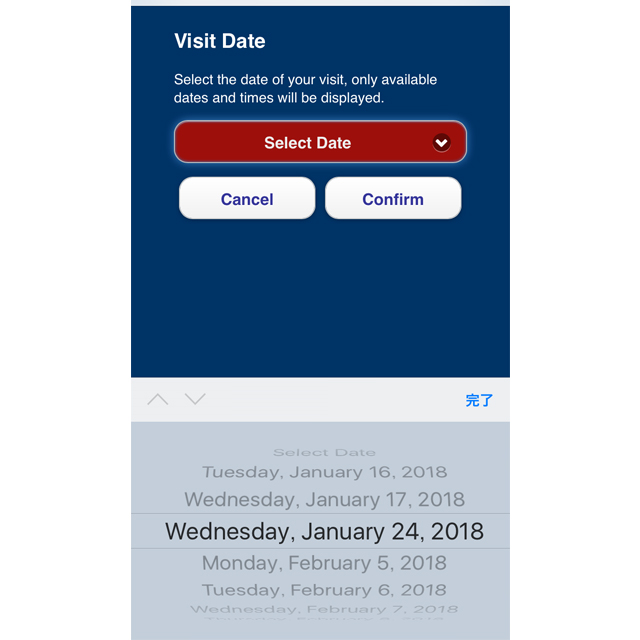This screenshot has width=640, height=640.
Task: Open the Select Date dropdown
Action: pos(320,142)
